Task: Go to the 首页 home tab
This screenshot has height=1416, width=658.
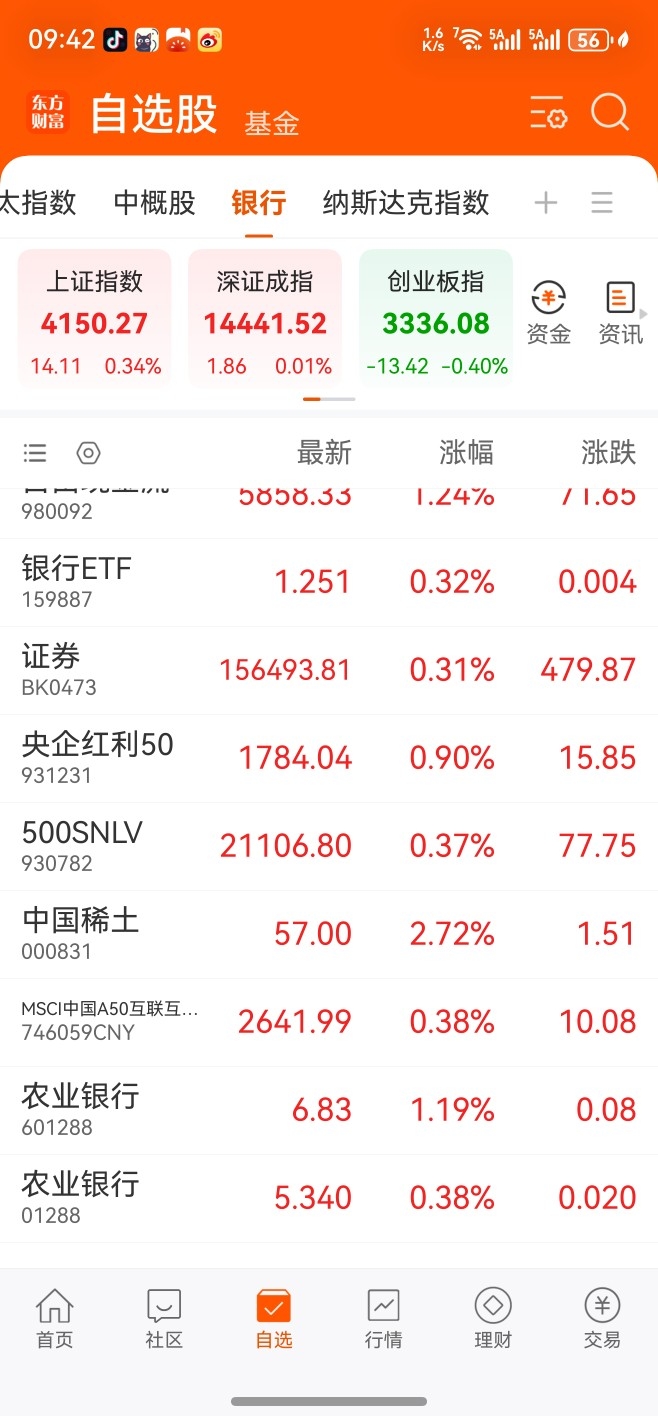Action: point(55,1319)
